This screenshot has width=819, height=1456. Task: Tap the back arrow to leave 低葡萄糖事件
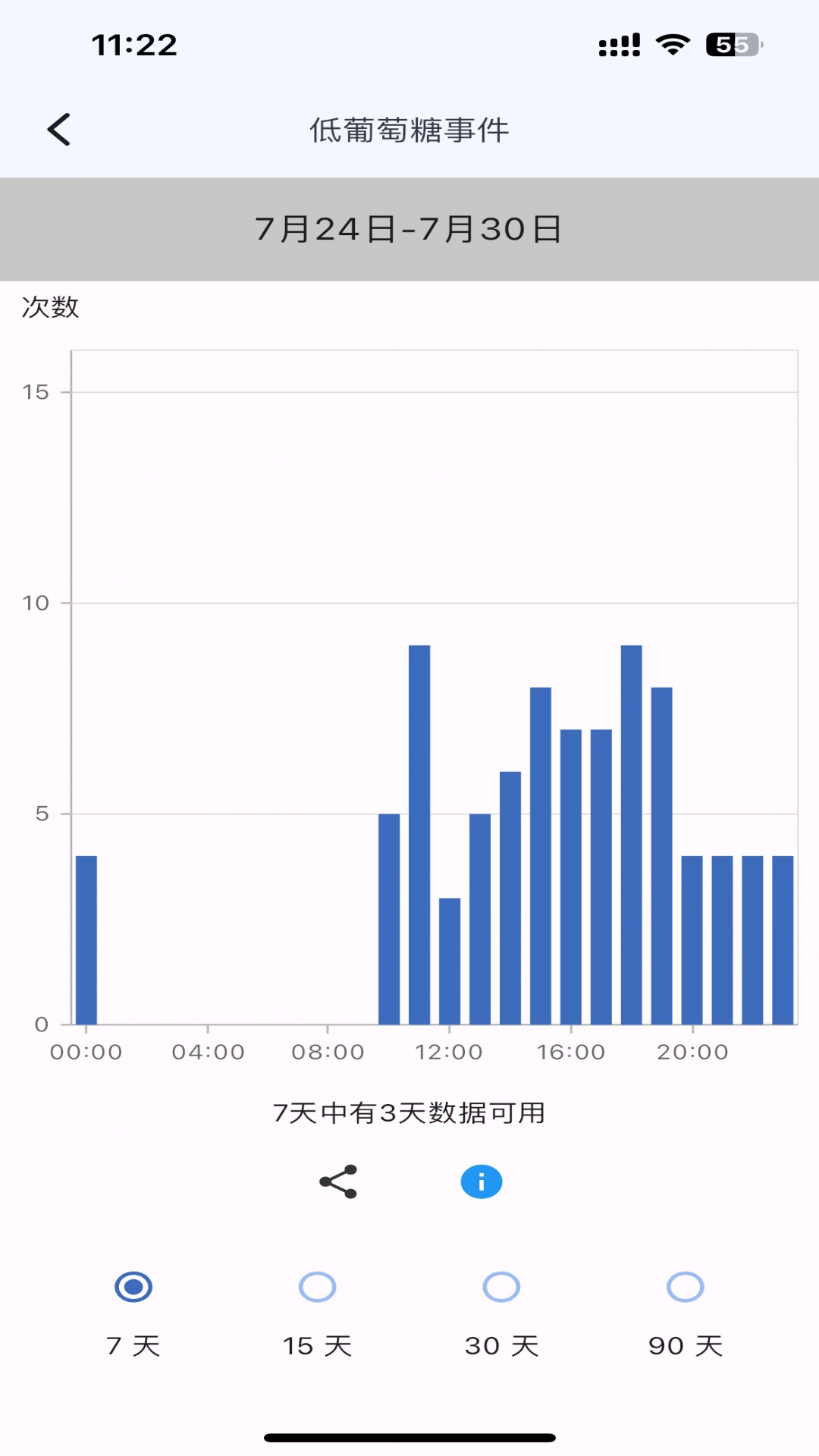59,129
